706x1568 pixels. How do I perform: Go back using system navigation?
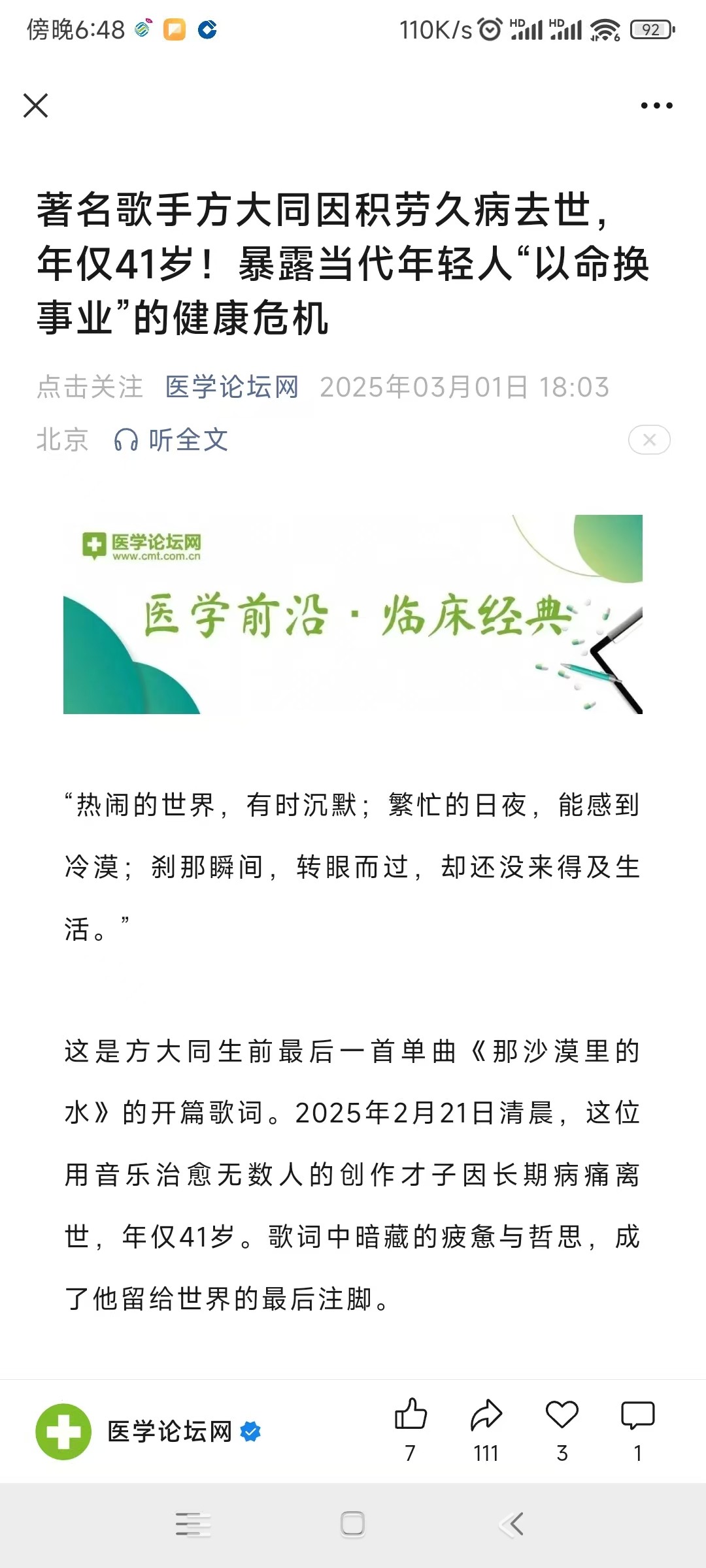[512, 1524]
